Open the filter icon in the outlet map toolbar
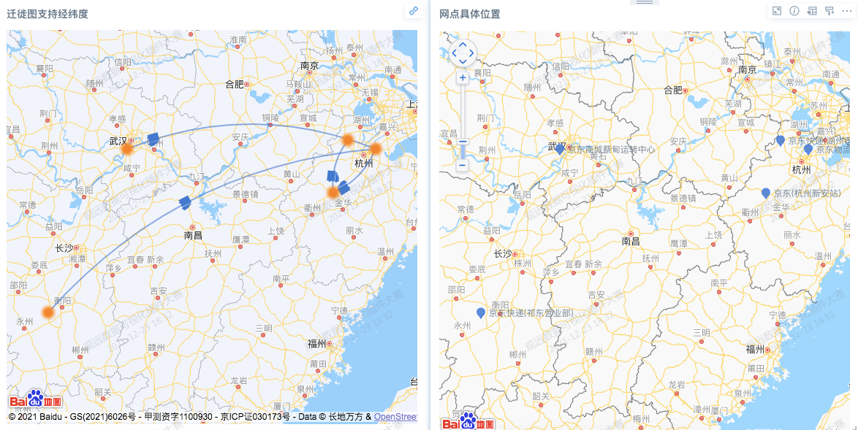This screenshot has height=430, width=858. pyautogui.click(x=829, y=11)
